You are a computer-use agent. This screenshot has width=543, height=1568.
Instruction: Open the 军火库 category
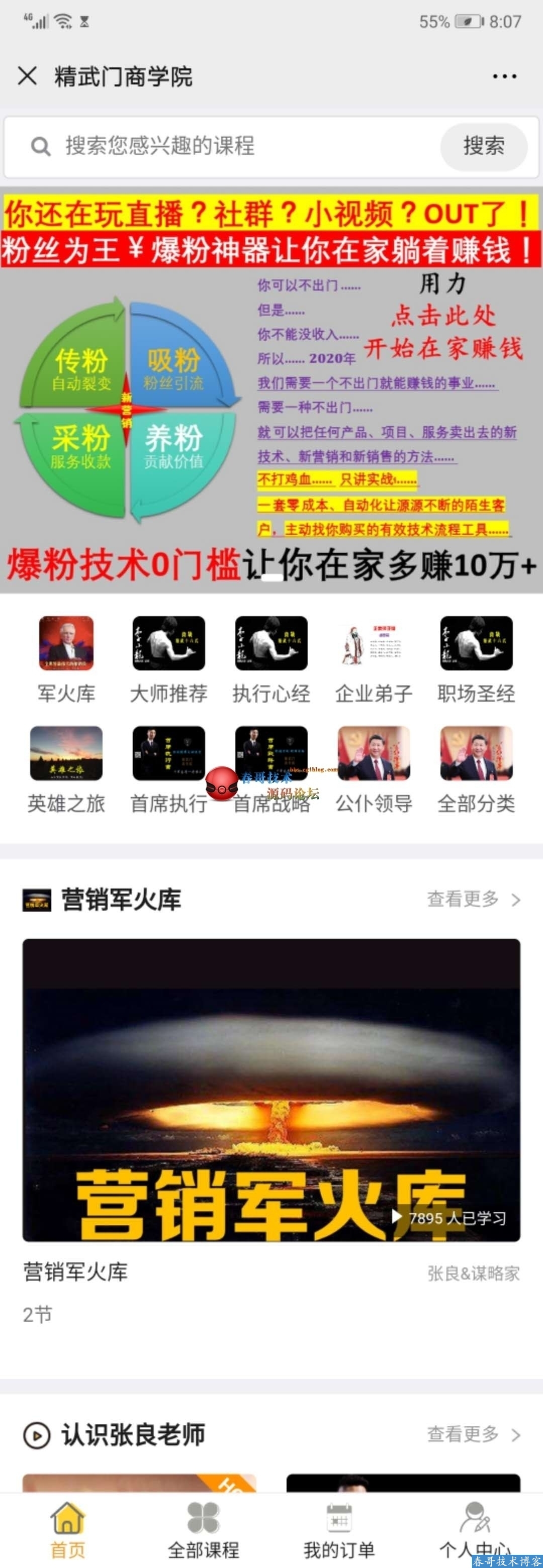[x=66, y=660]
